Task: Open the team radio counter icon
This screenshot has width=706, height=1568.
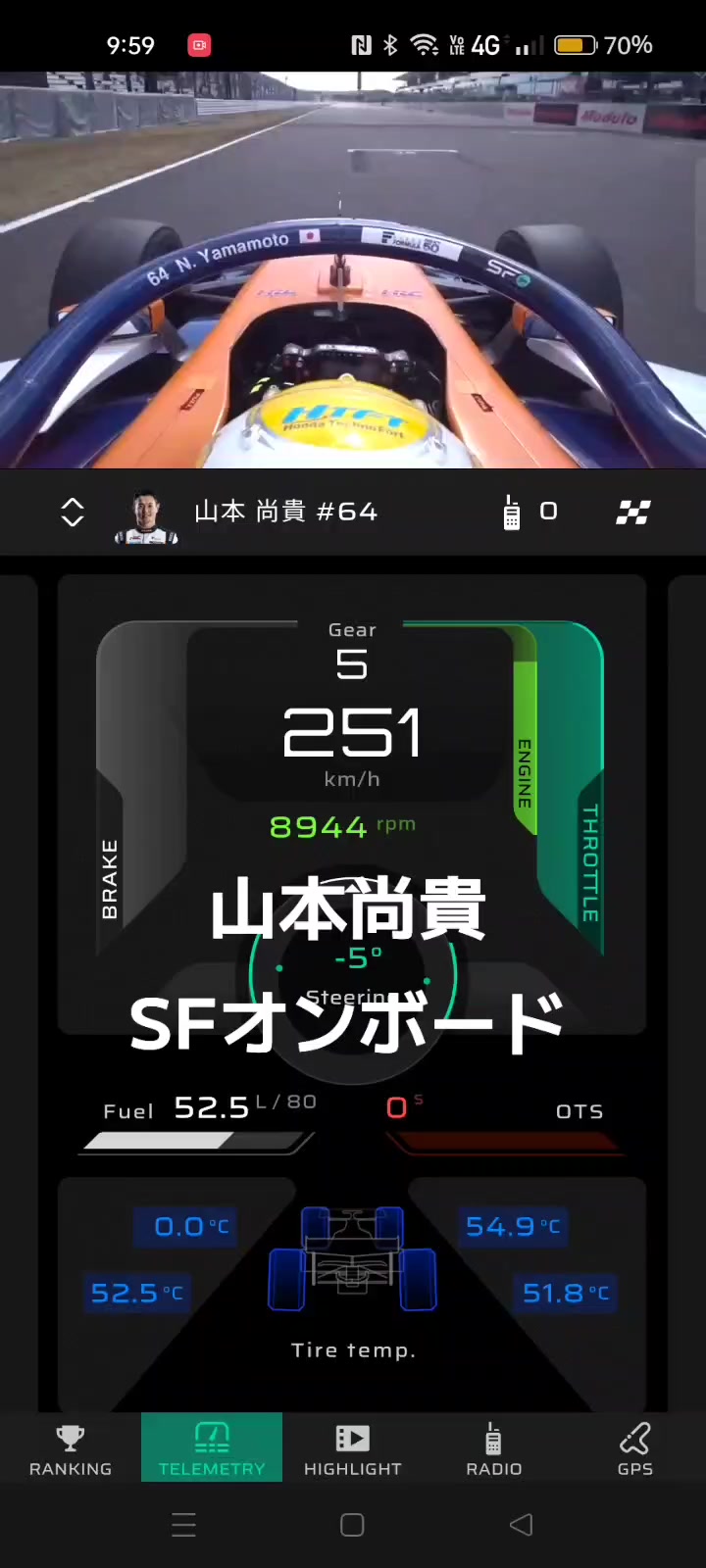Action: 512,512
